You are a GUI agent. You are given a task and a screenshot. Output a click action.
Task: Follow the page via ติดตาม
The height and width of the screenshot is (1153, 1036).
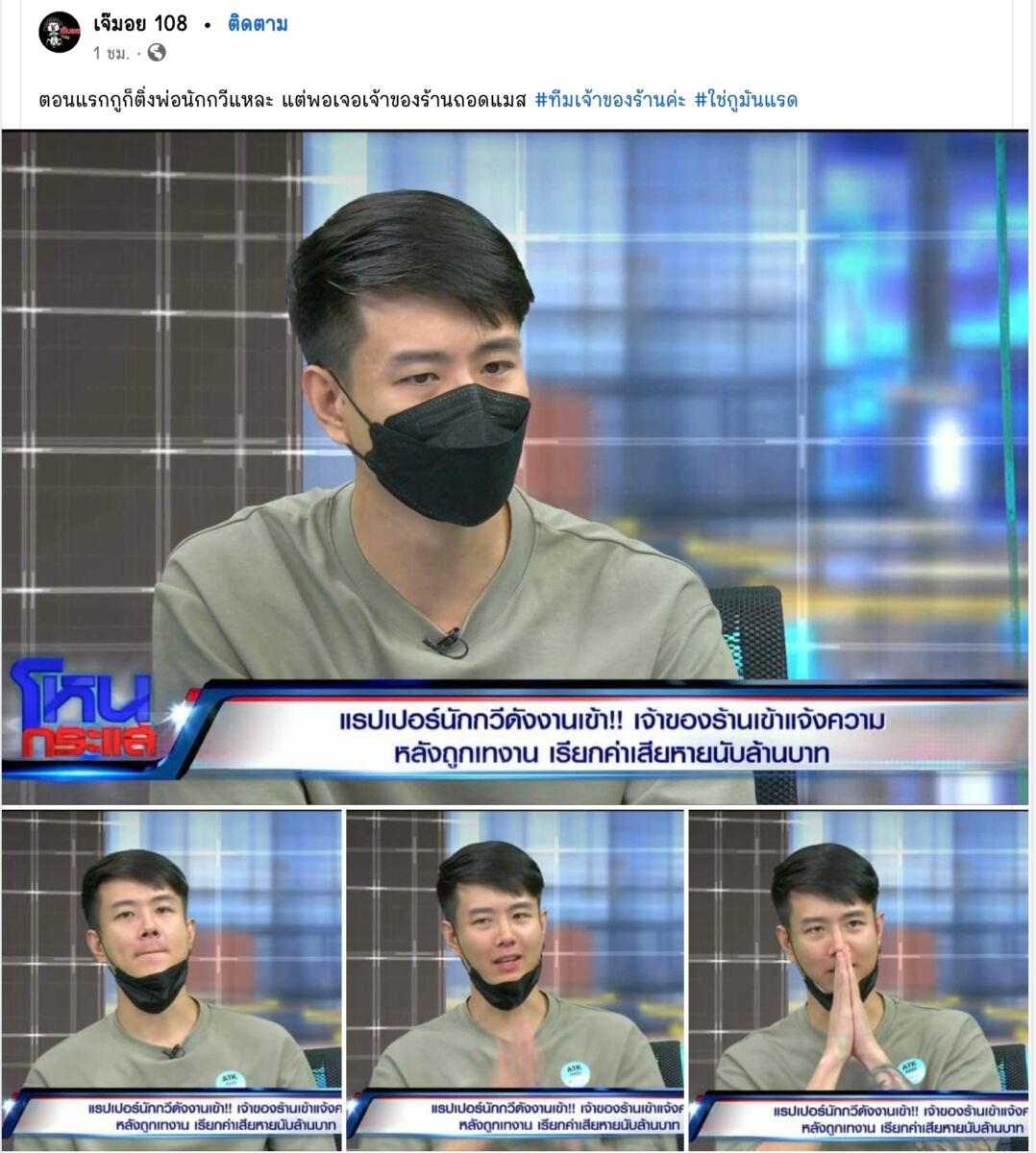(258, 23)
